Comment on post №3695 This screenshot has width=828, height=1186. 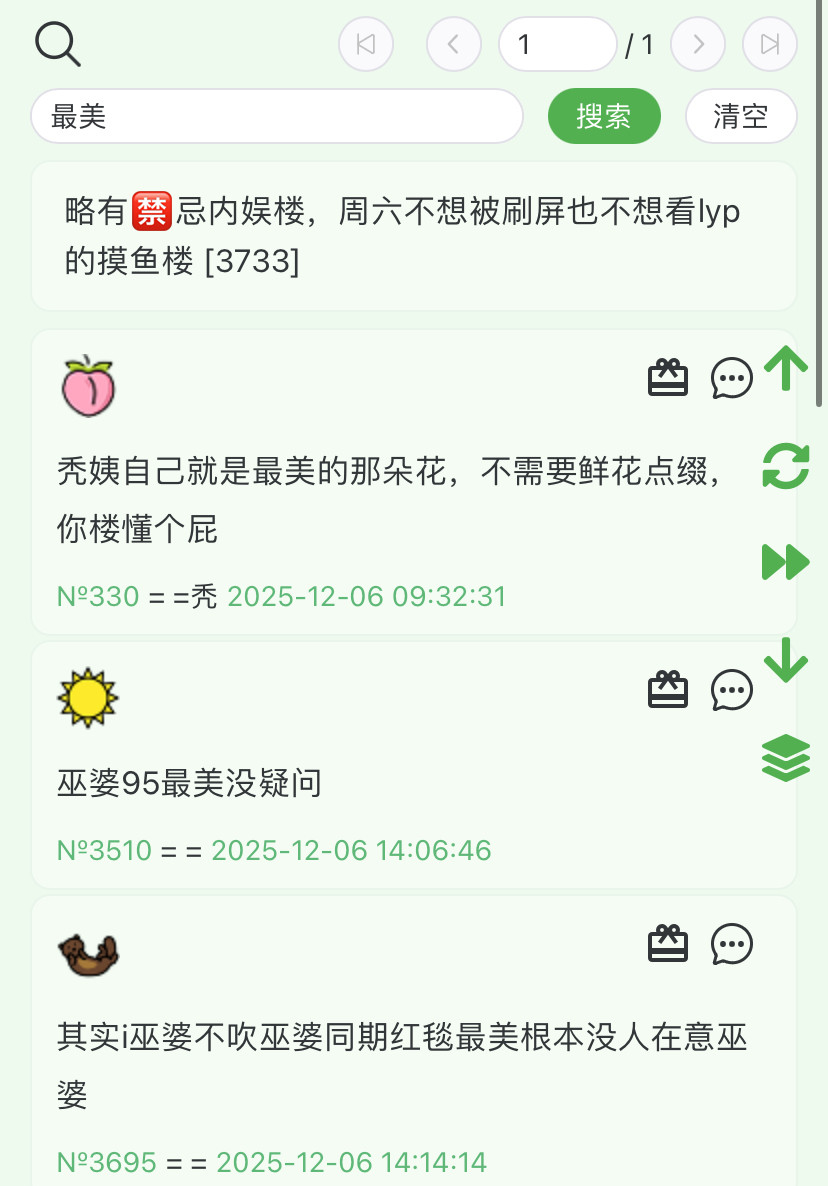732,944
